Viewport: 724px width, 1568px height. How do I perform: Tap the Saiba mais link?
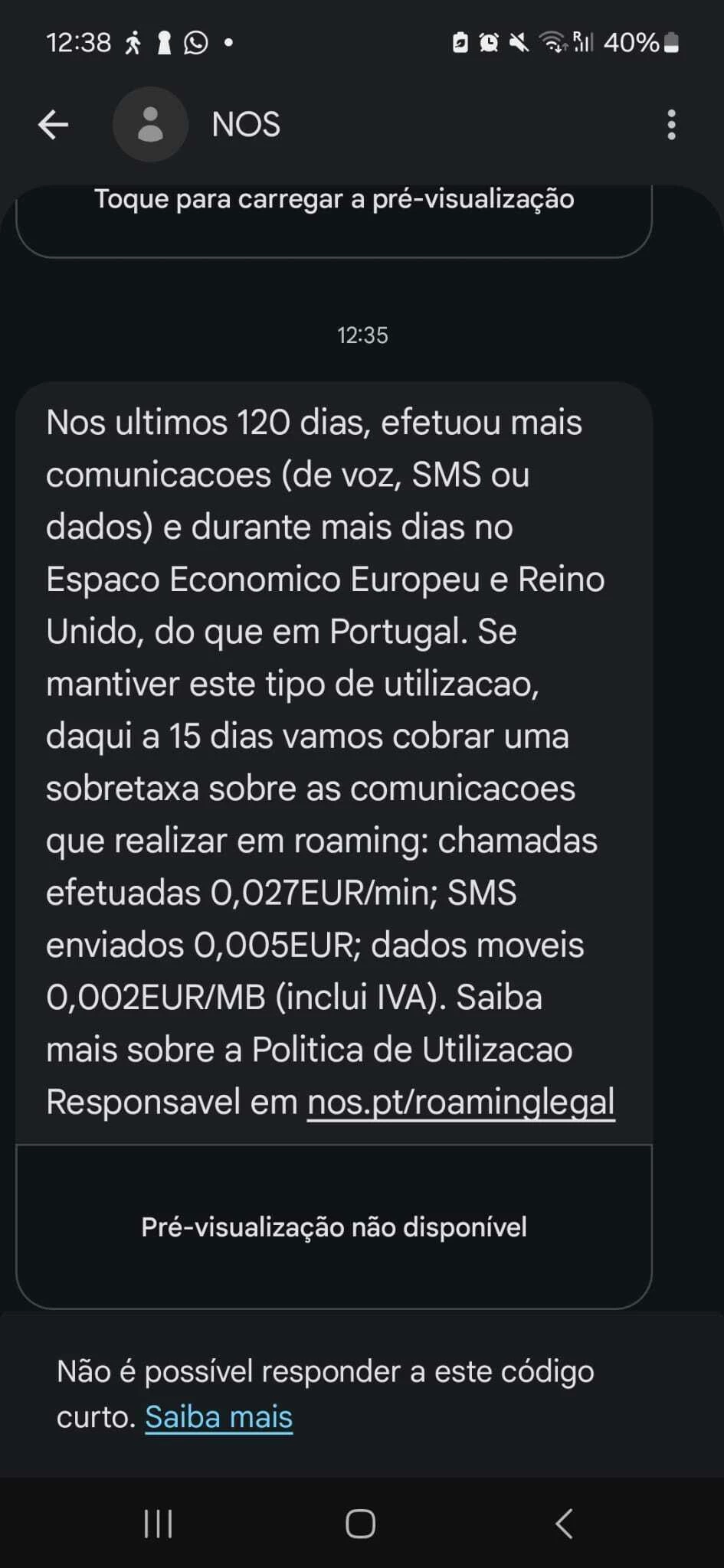coord(219,1417)
